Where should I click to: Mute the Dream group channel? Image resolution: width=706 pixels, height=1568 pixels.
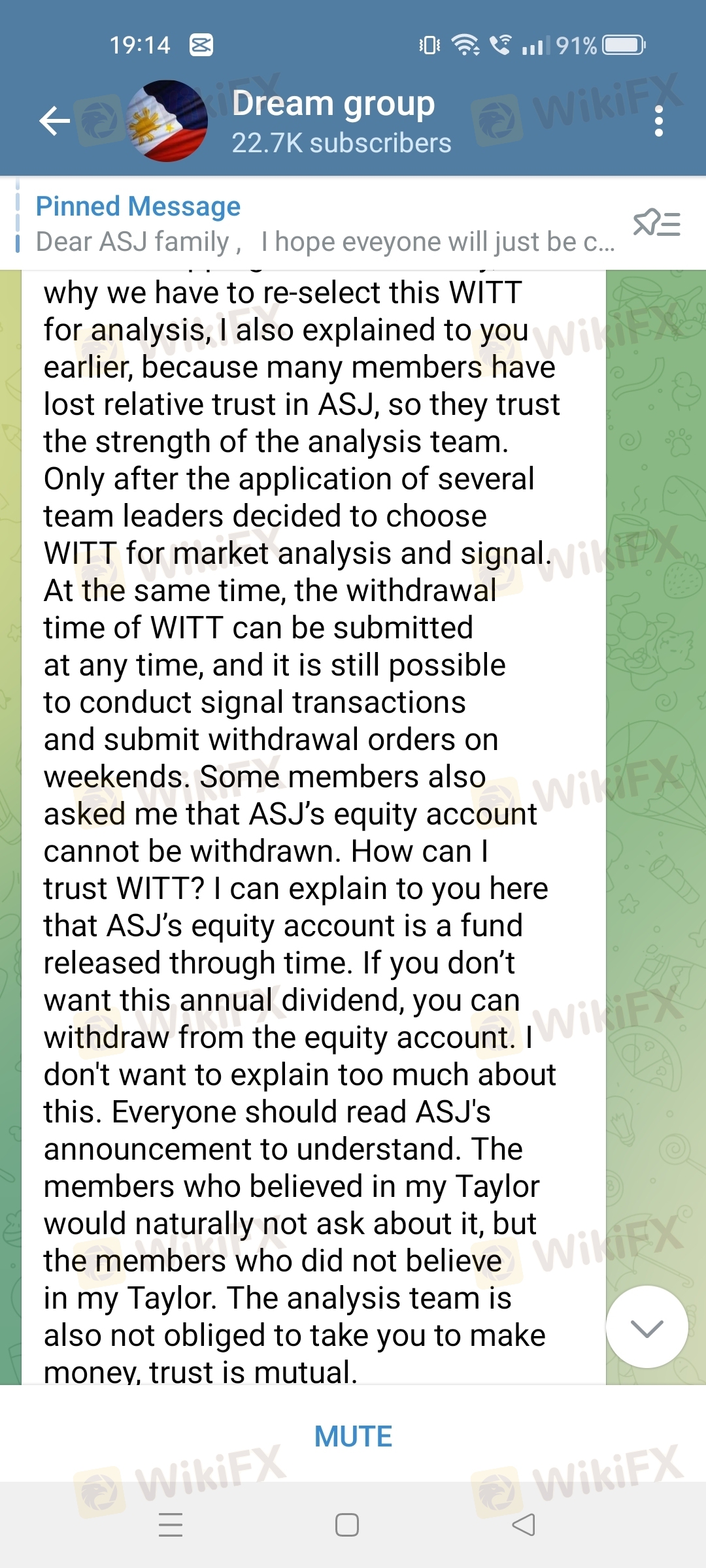tap(353, 1437)
